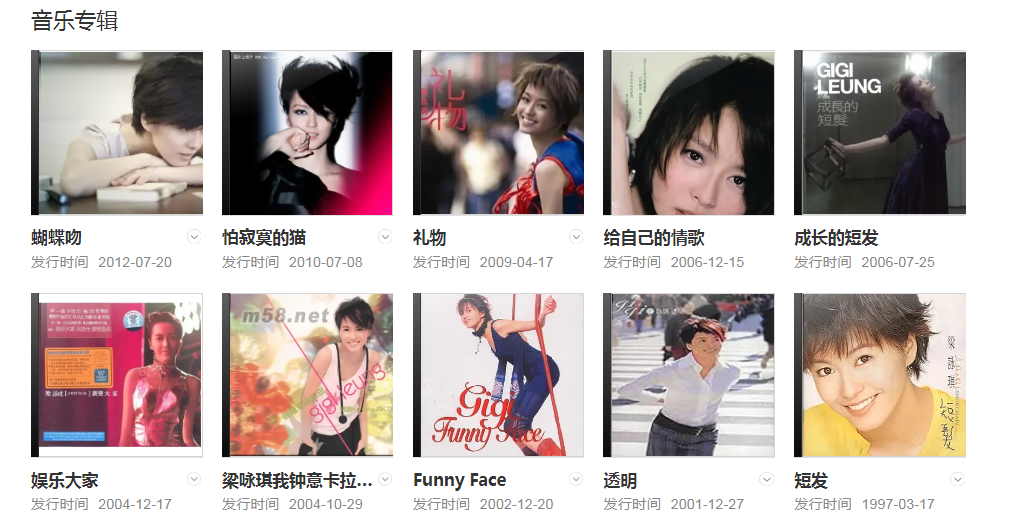1011x526 pixels.
Task: Open the 梁咏琪我钟意卡拉 album cover
Action: 307,375
